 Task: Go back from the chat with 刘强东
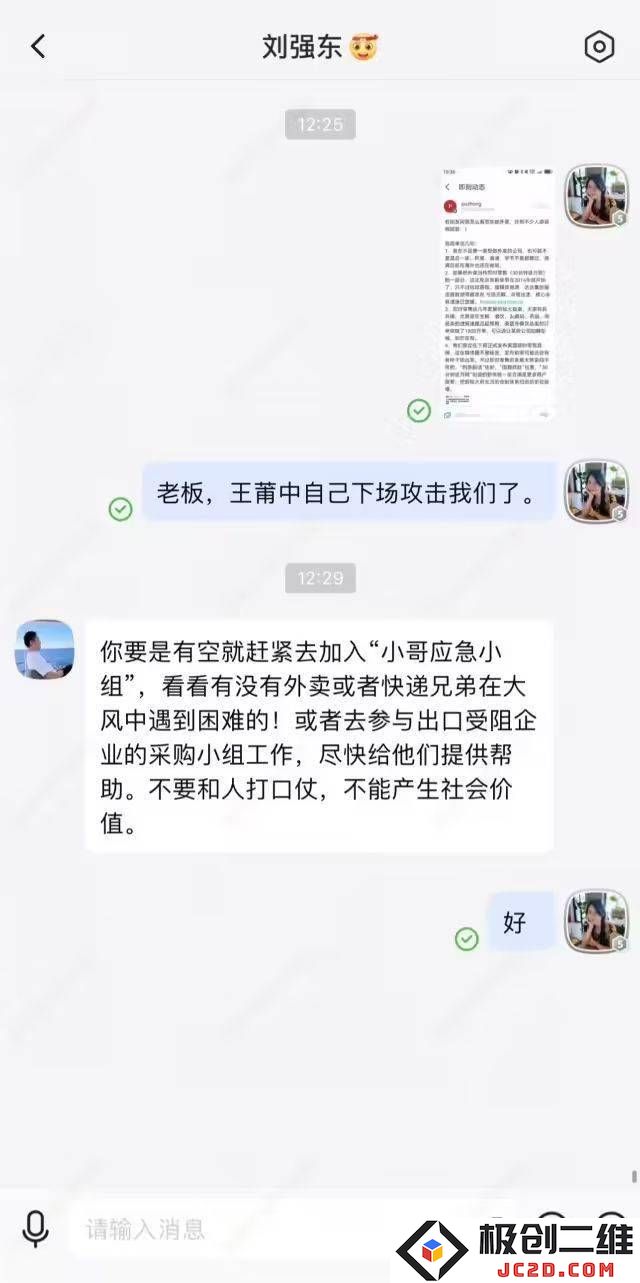point(38,46)
